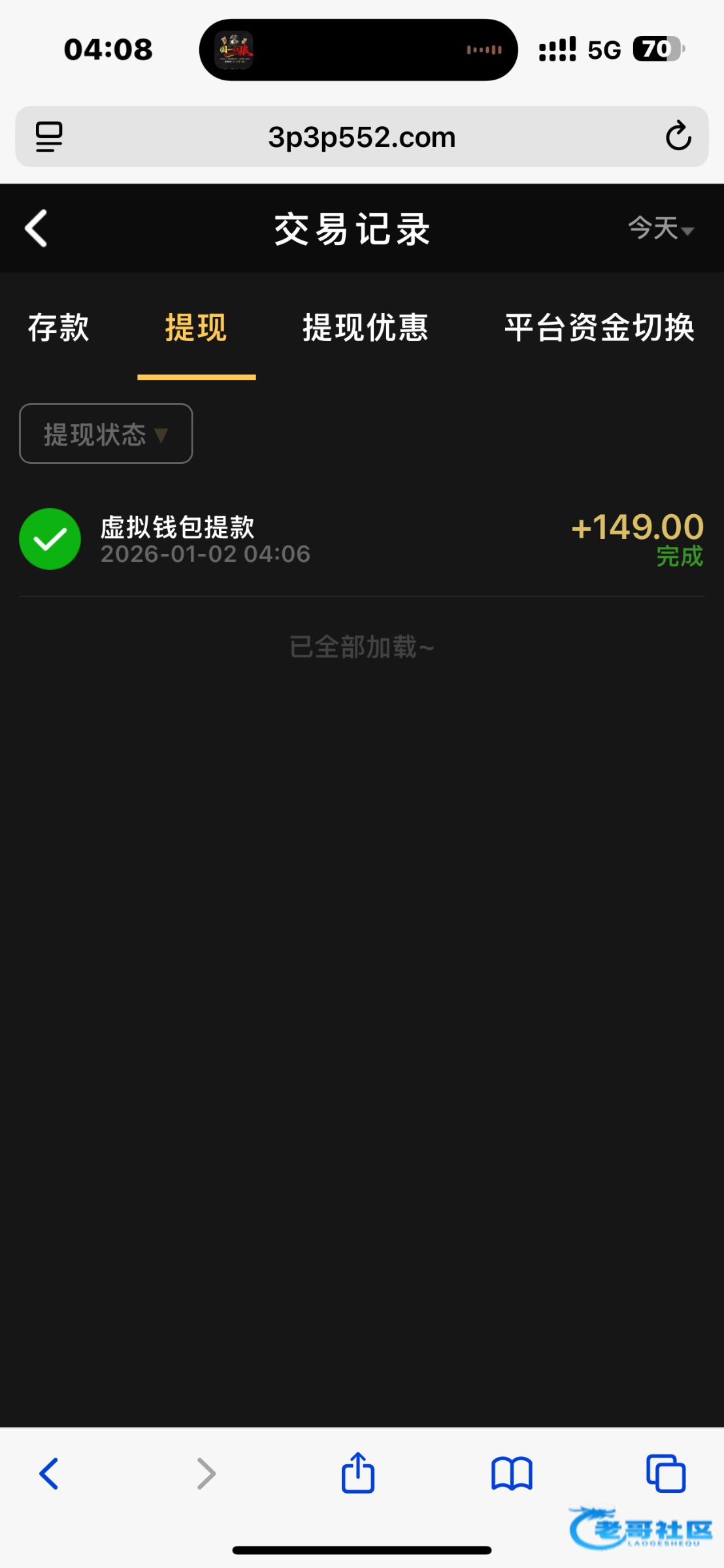
Task: Switch to the 提现优惠 tab
Action: pyautogui.click(x=365, y=327)
